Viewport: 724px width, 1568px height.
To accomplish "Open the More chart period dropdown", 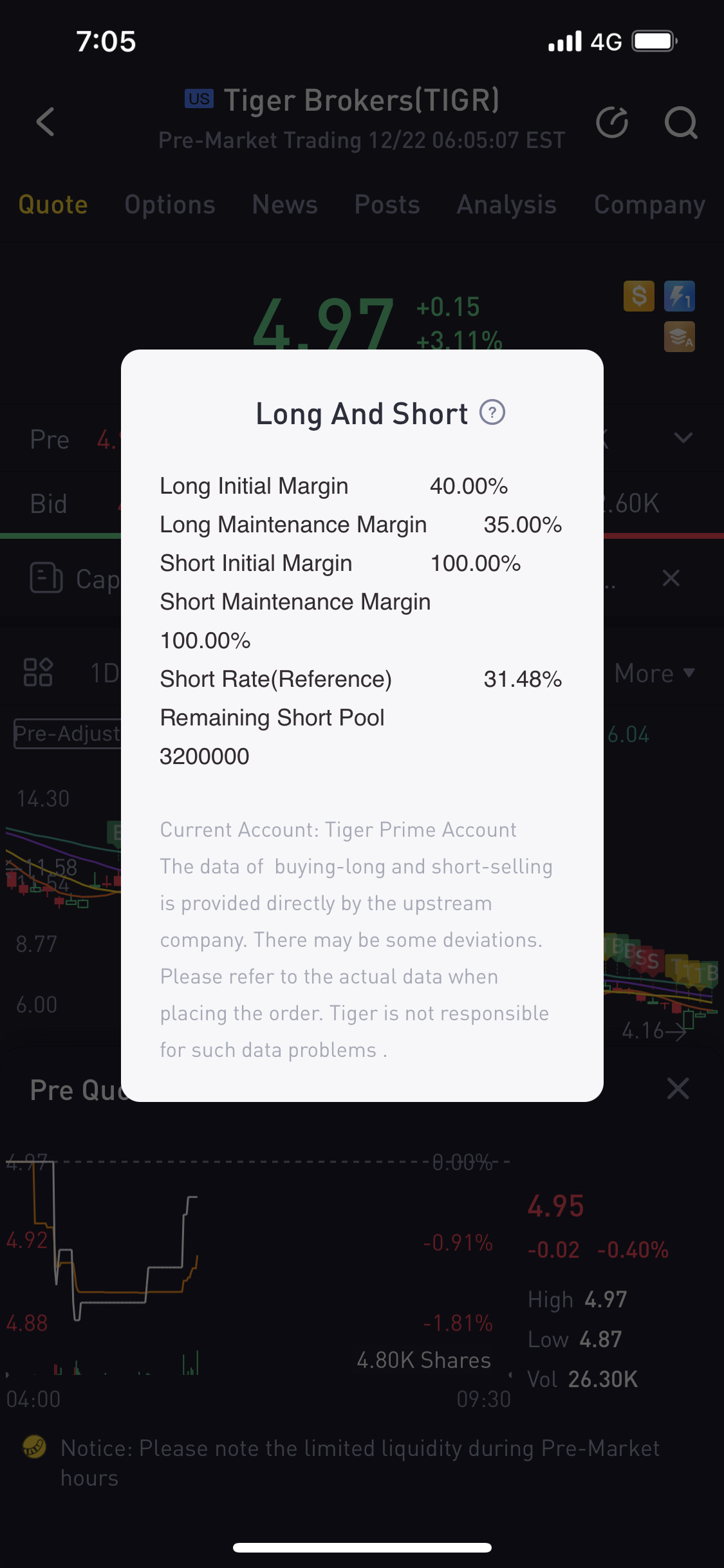I will [x=654, y=673].
